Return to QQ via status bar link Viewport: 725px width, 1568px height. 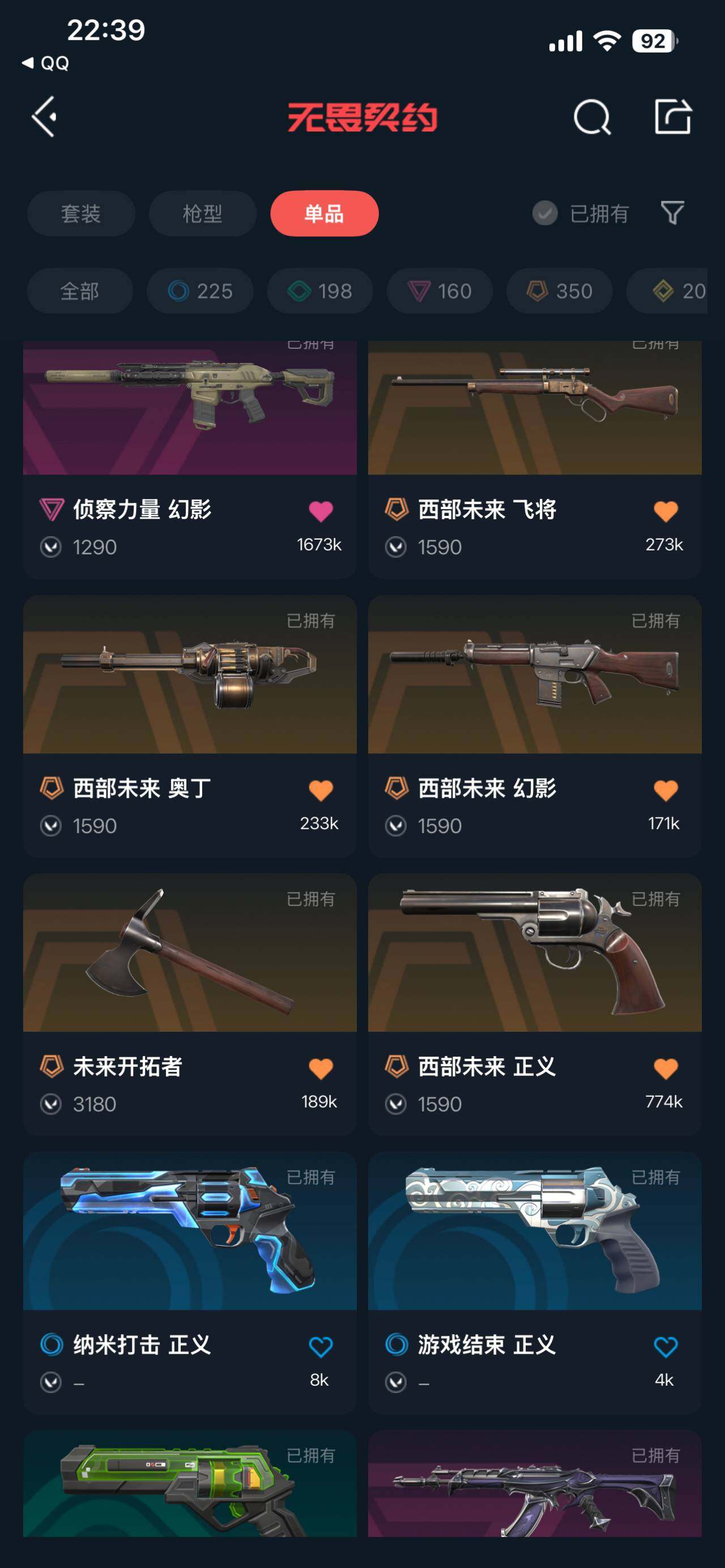(x=46, y=63)
